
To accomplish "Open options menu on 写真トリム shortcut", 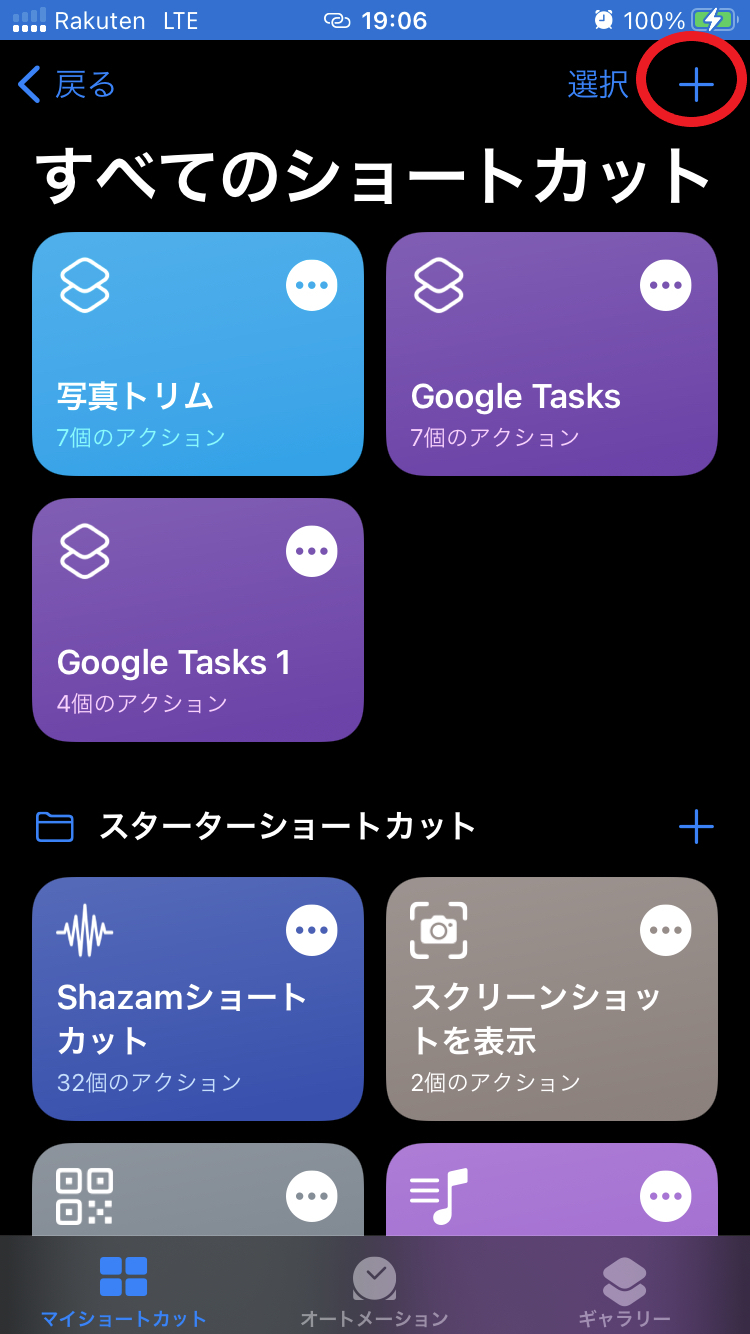I will (311, 284).
